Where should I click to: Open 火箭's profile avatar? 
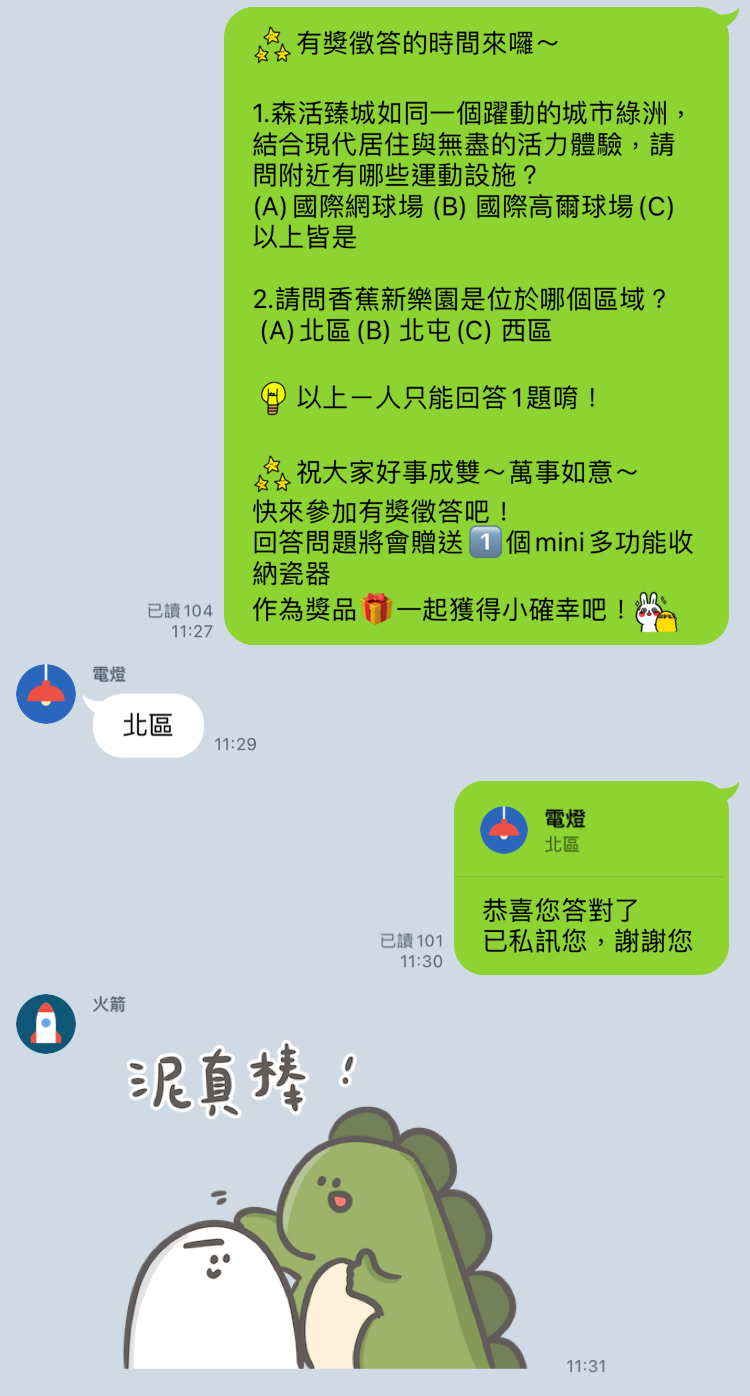click(46, 1024)
